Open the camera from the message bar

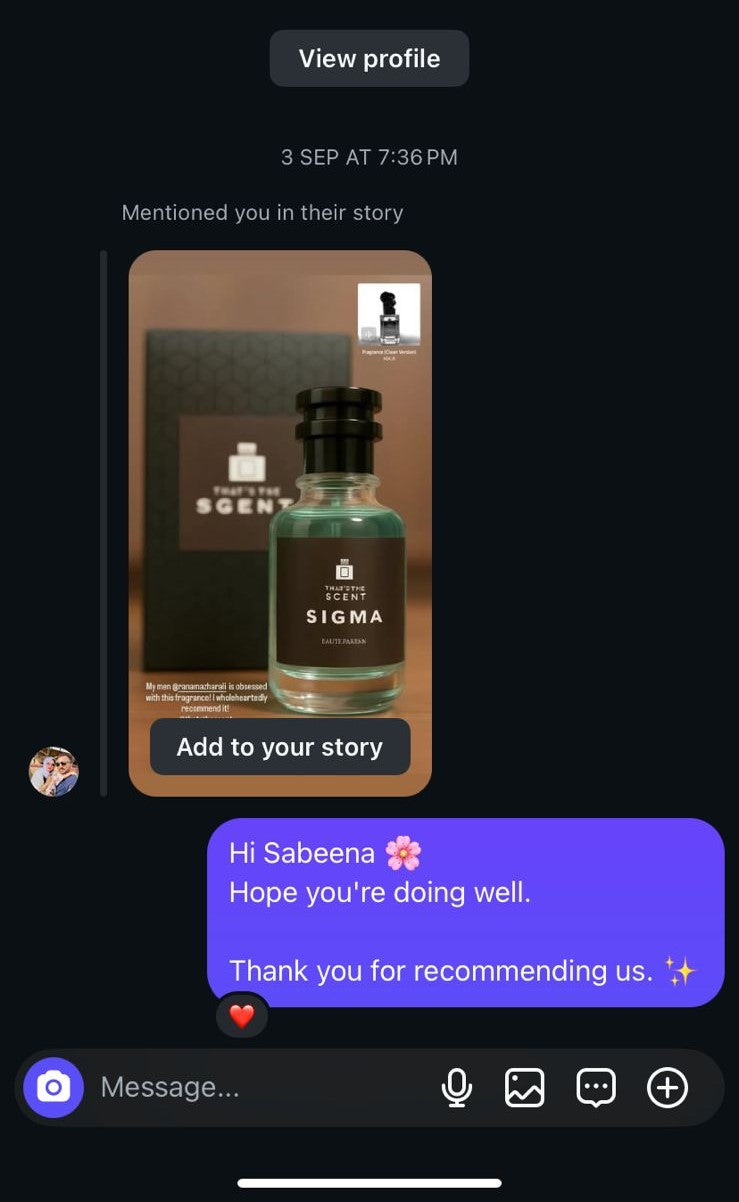(53, 1087)
